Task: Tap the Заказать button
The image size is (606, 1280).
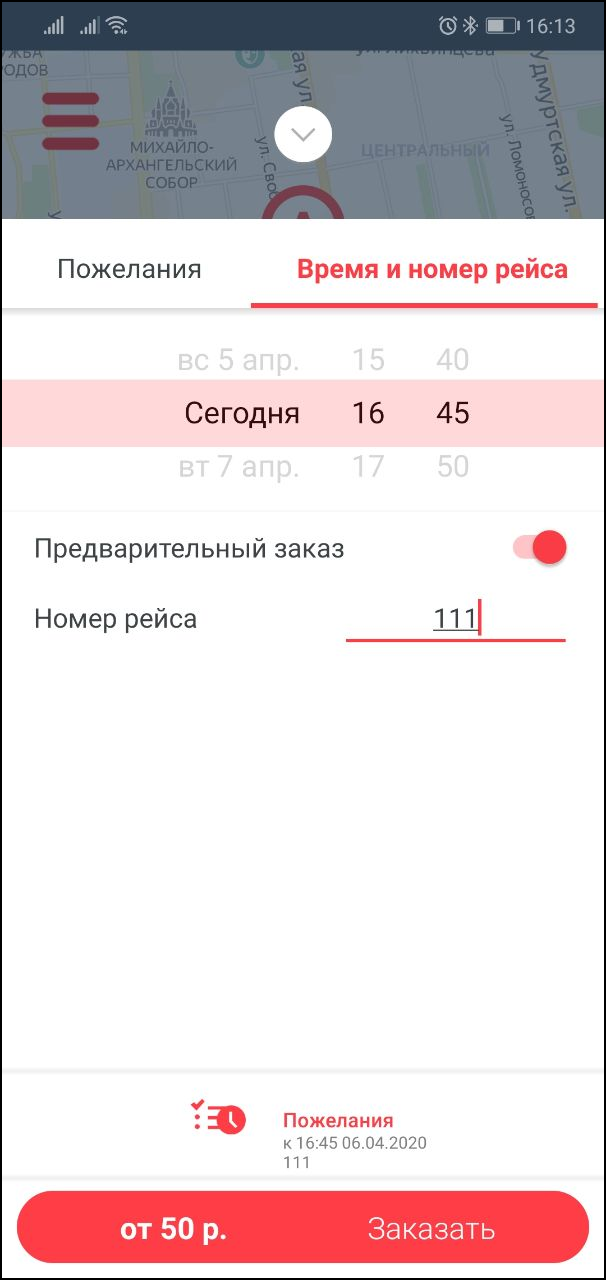Action: click(x=430, y=1228)
